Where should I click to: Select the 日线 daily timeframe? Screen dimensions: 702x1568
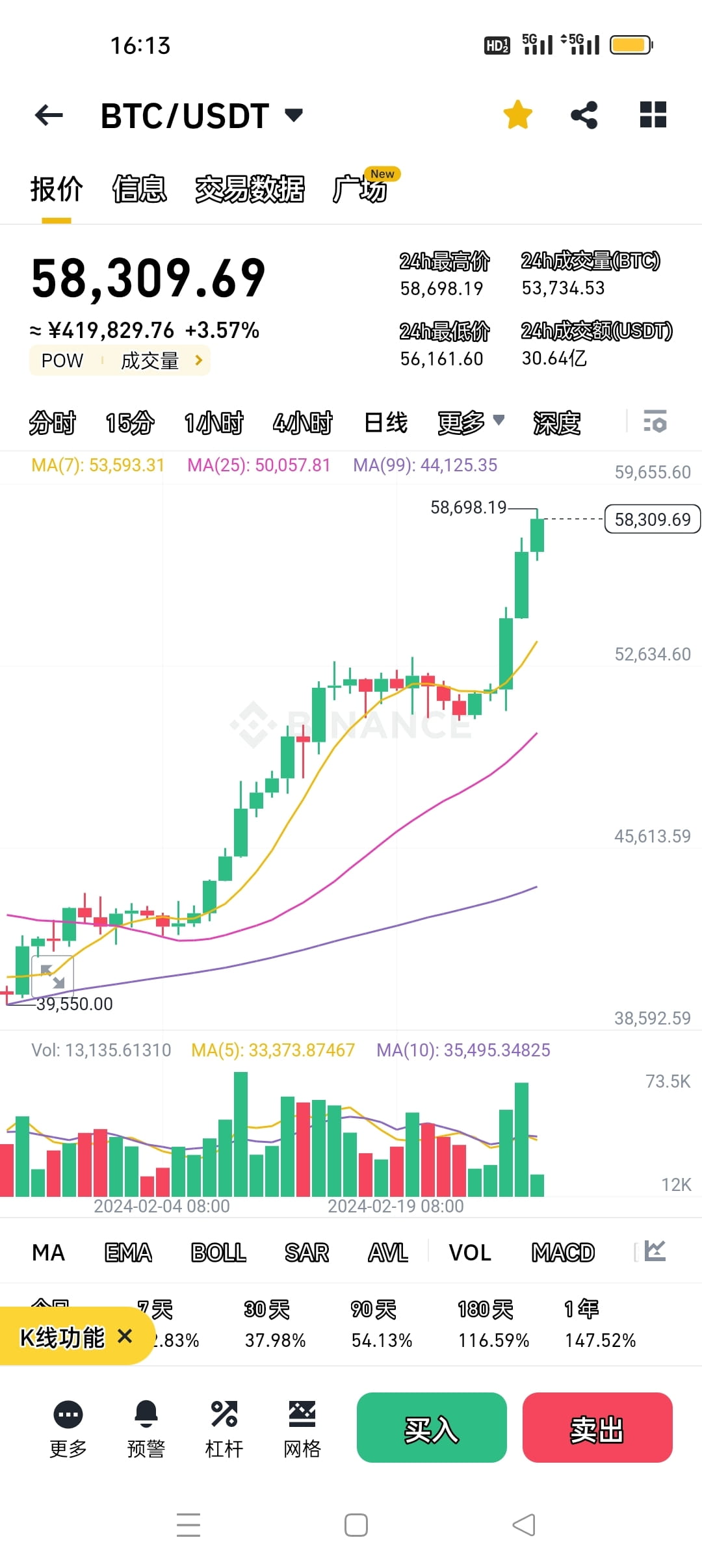point(386,423)
